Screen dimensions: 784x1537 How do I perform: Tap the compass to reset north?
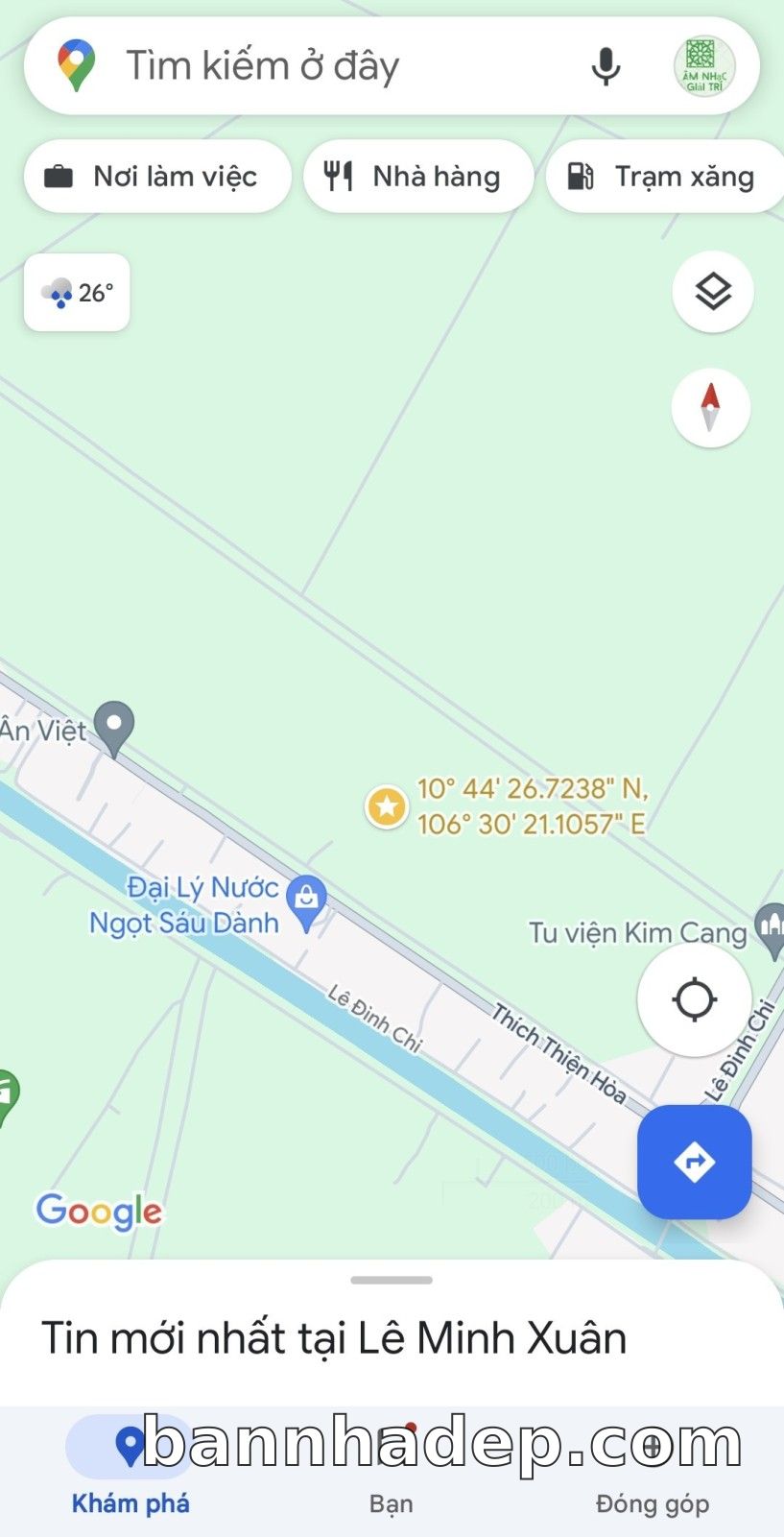click(x=710, y=407)
